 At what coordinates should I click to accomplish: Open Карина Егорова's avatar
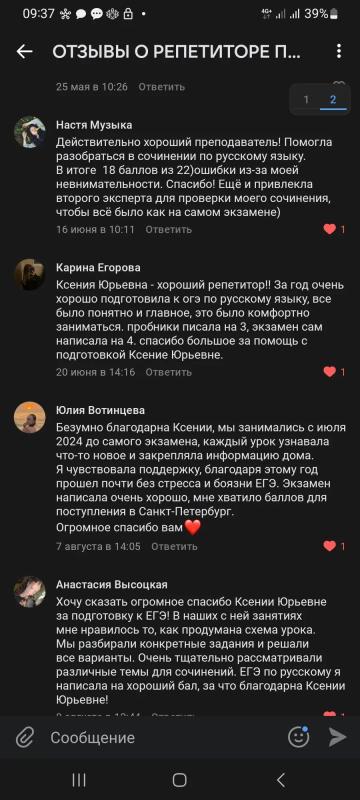(30, 275)
